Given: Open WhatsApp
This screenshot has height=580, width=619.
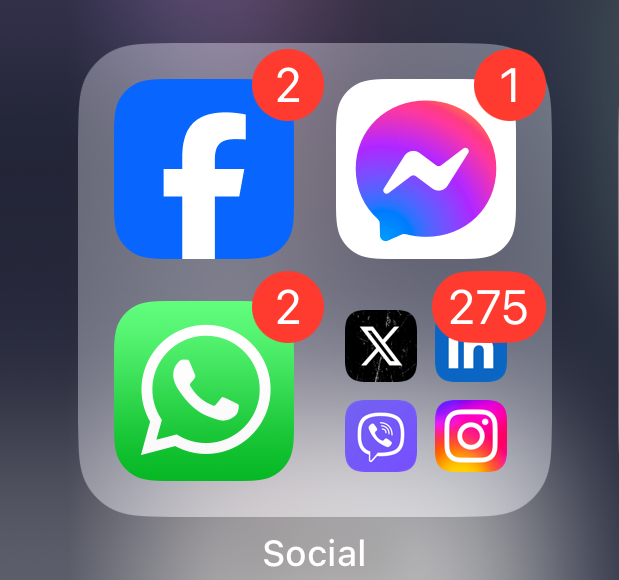Looking at the screenshot, I should pos(204,391).
